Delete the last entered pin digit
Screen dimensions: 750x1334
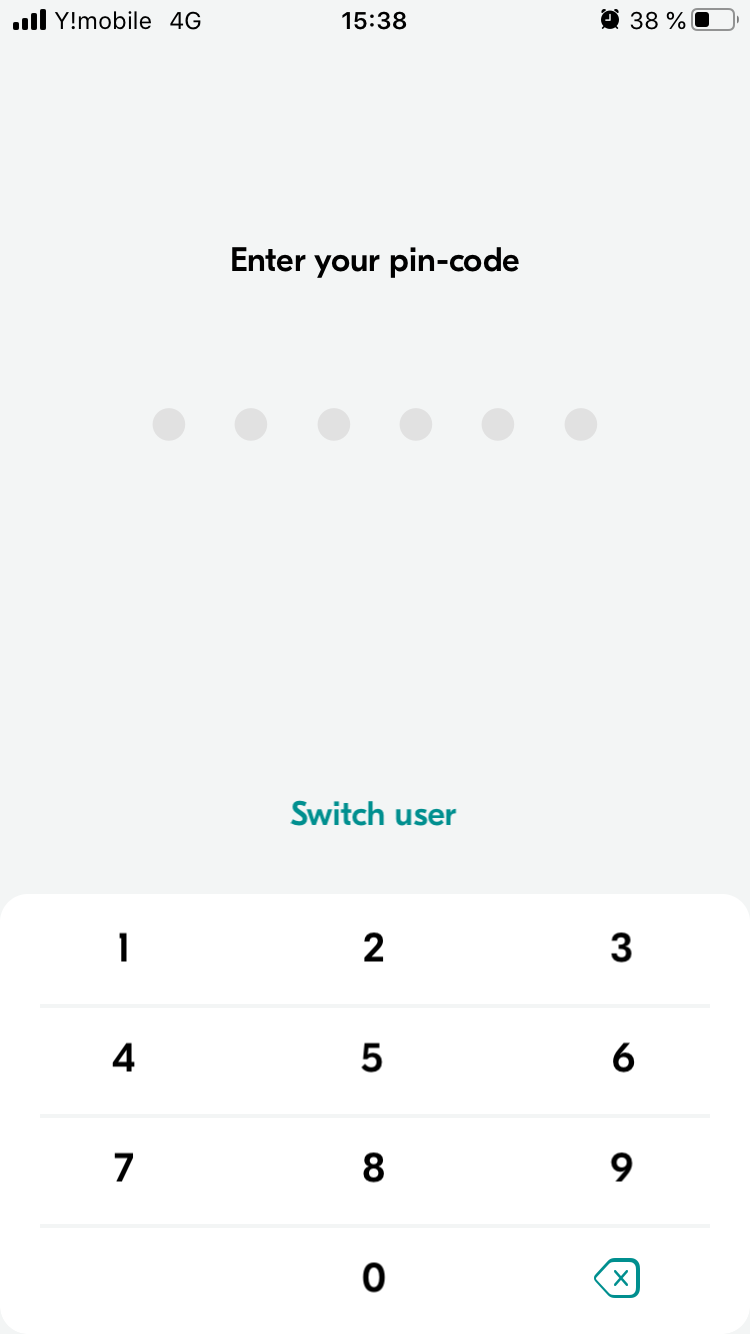(617, 1278)
